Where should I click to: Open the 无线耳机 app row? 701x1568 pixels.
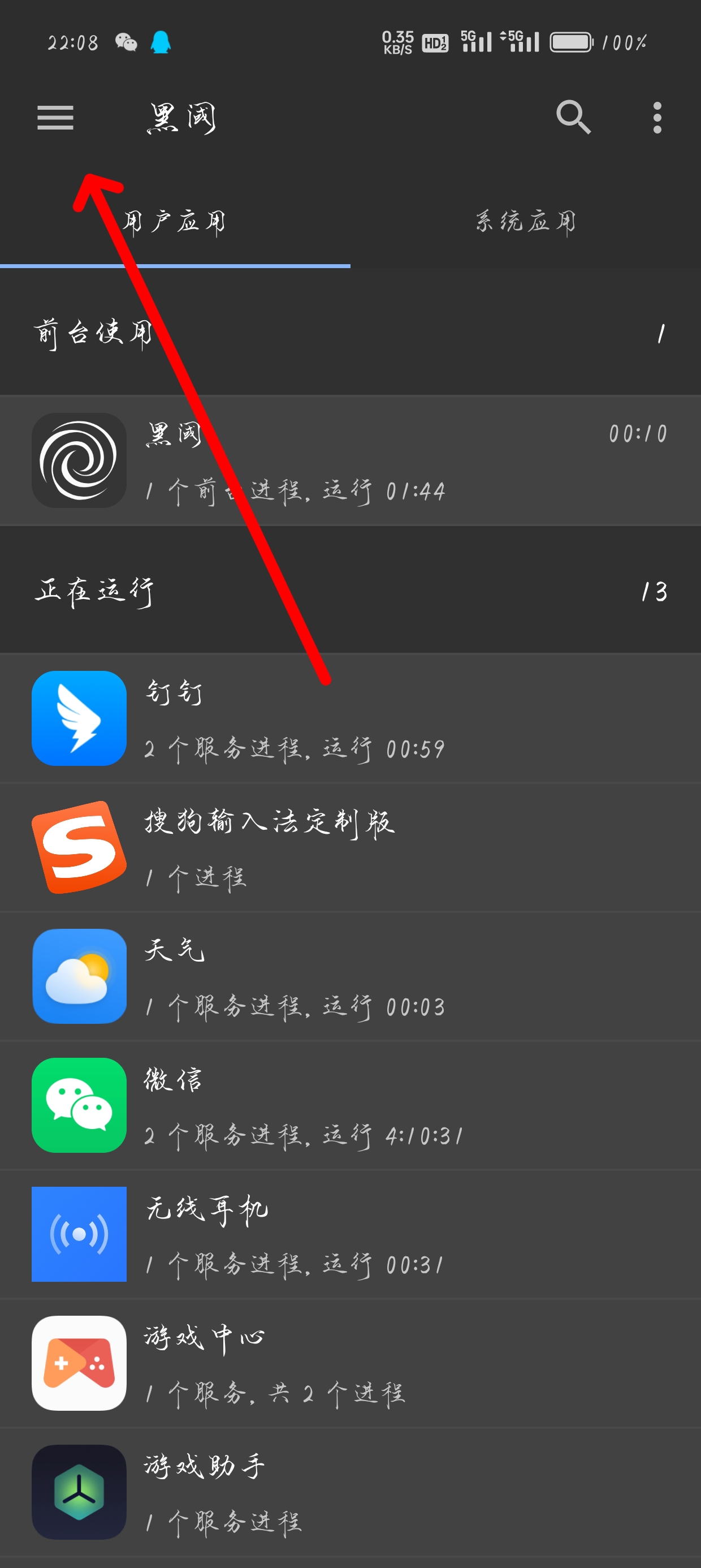(350, 1234)
